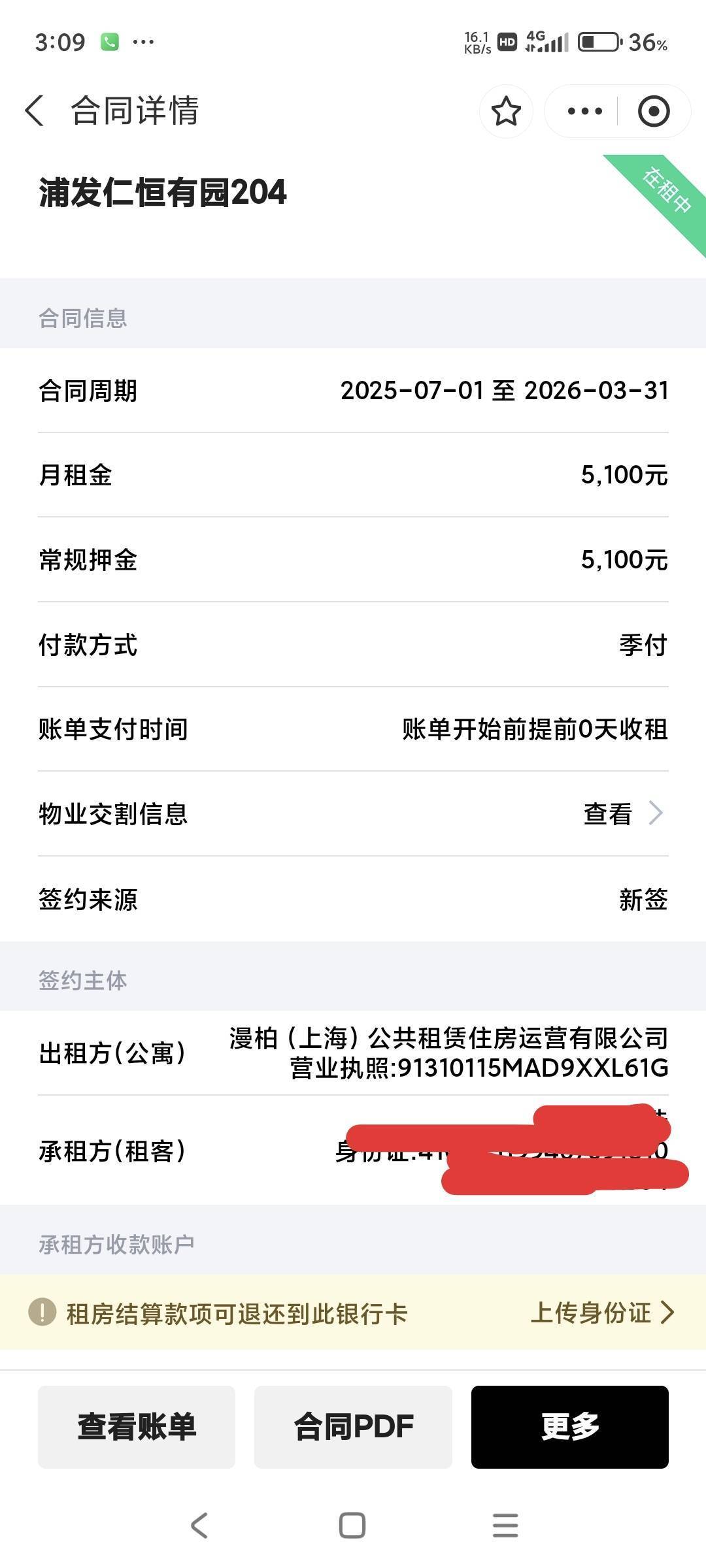Close the mini program via the circle icon
This screenshot has width=706, height=1568.
coord(653,111)
